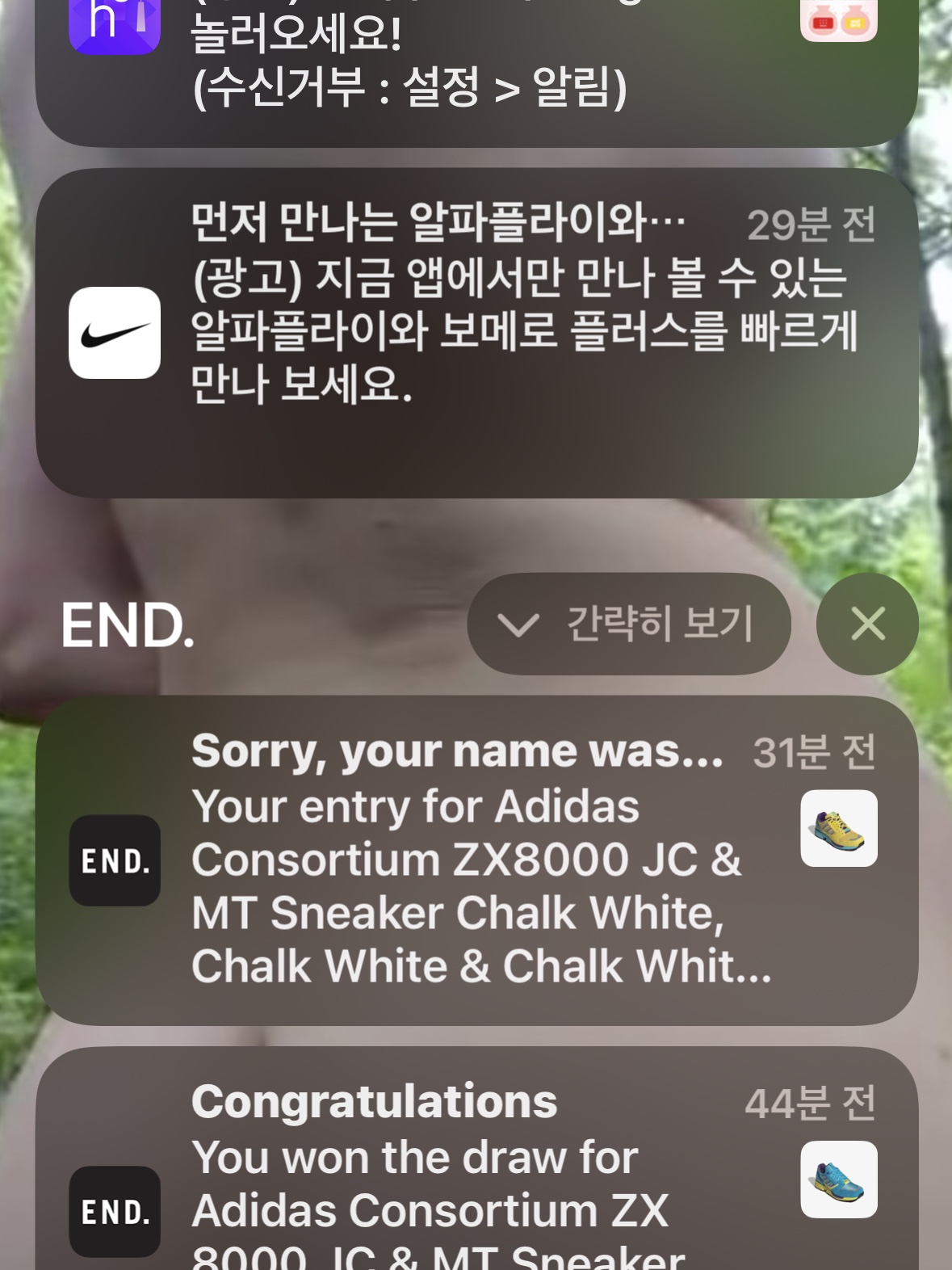Open the Nike app icon
The height and width of the screenshot is (1270, 952).
point(115,334)
